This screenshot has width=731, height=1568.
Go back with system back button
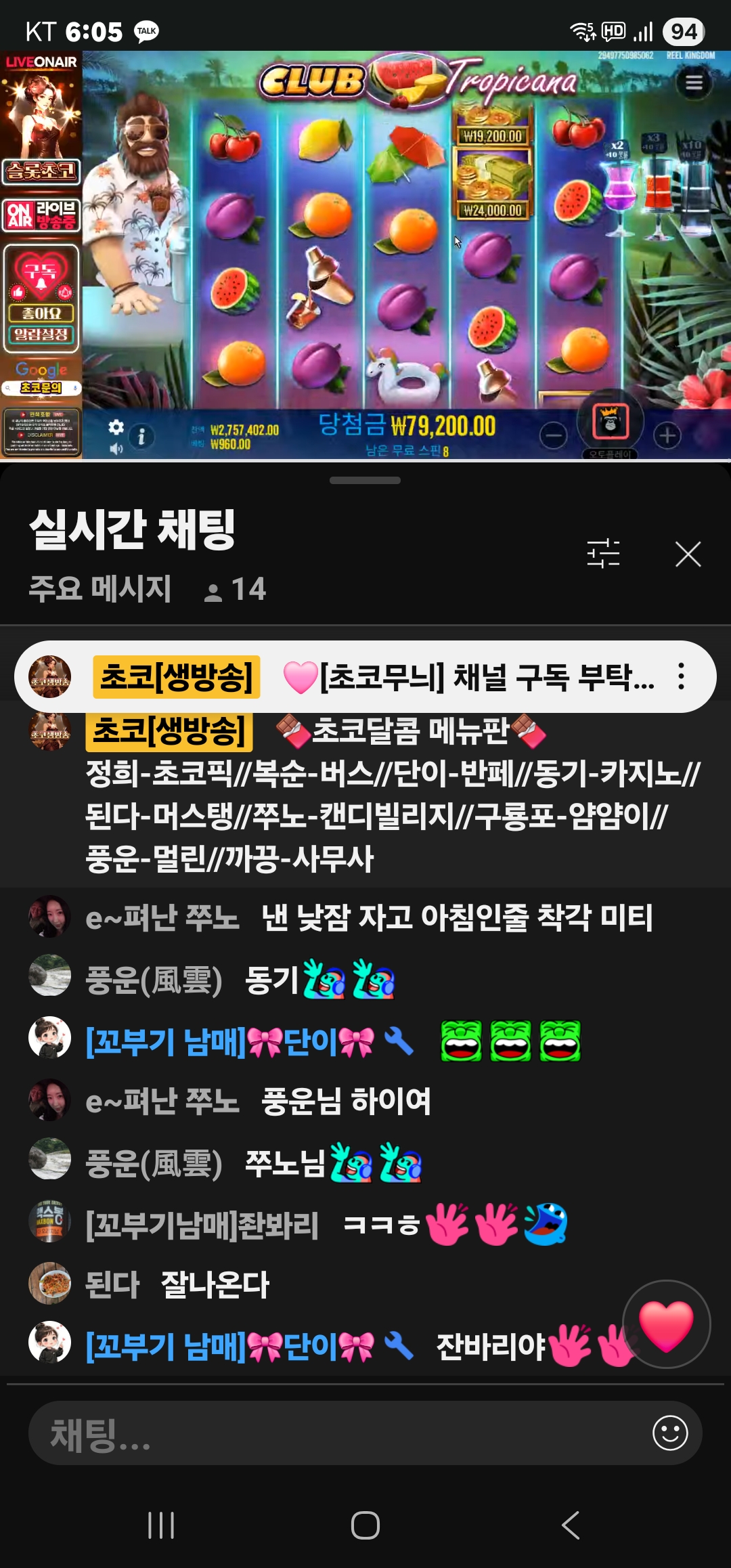tap(571, 1525)
